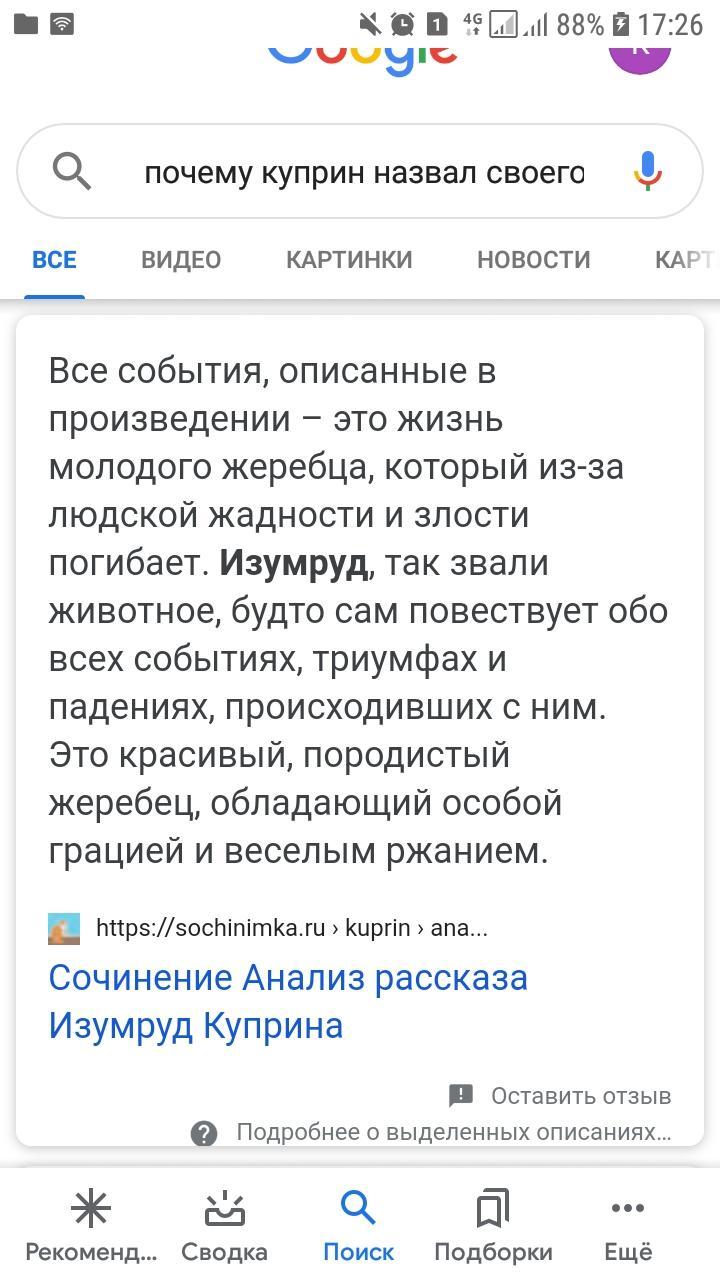Switch to the НОВОСТИ tab
Viewport: 720px width, 1280px height.
point(533,260)
